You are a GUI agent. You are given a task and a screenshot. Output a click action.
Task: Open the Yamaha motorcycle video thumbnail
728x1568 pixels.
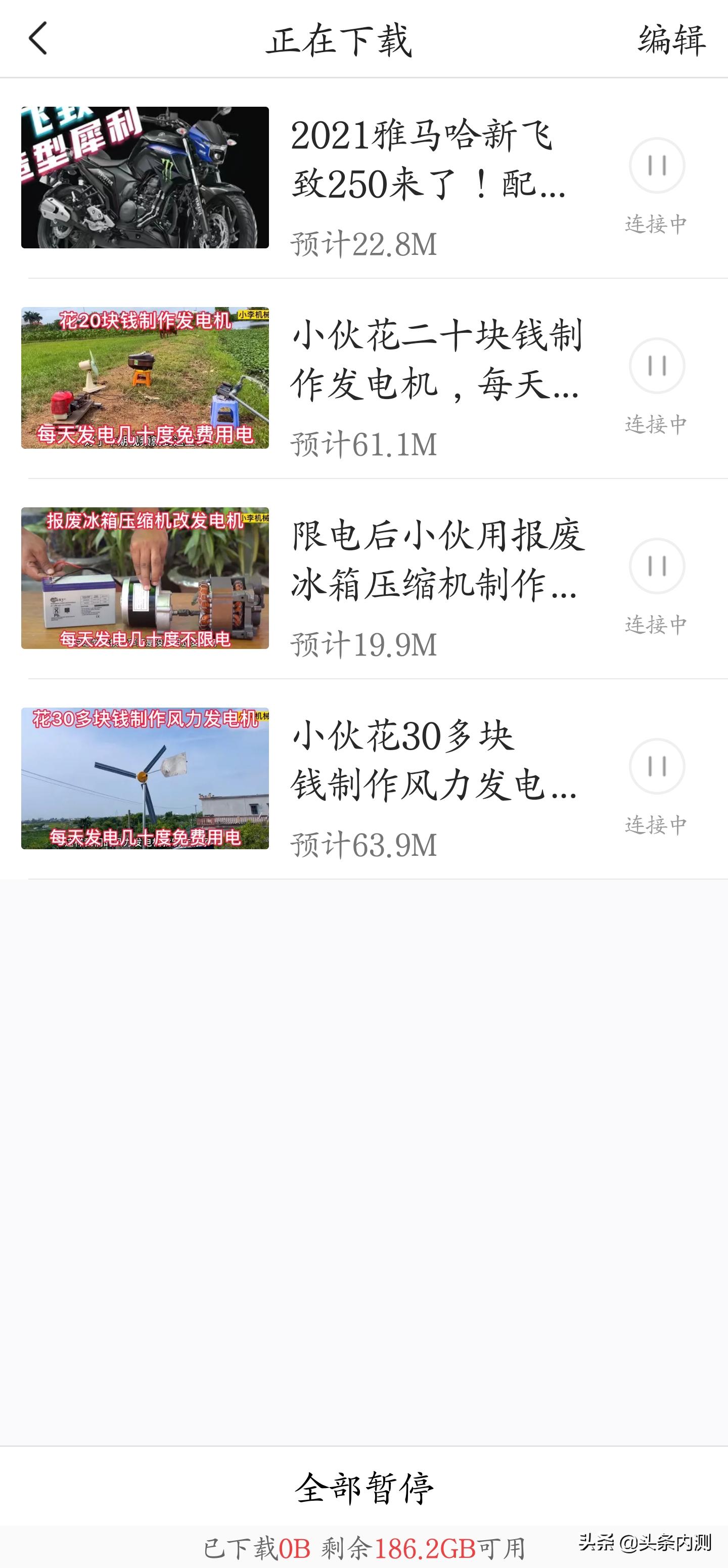click(144, 177)
